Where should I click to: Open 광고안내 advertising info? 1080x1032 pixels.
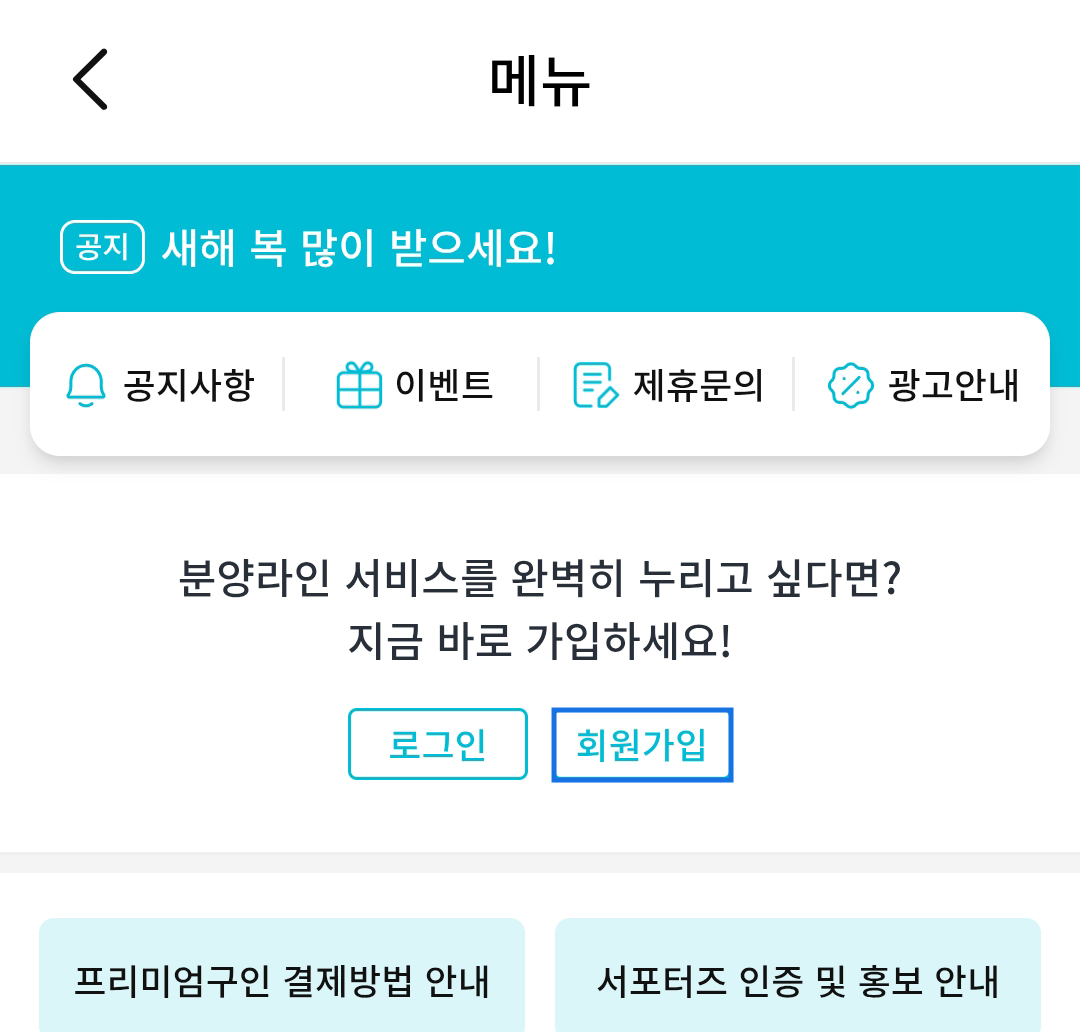[x=924, y=385]
